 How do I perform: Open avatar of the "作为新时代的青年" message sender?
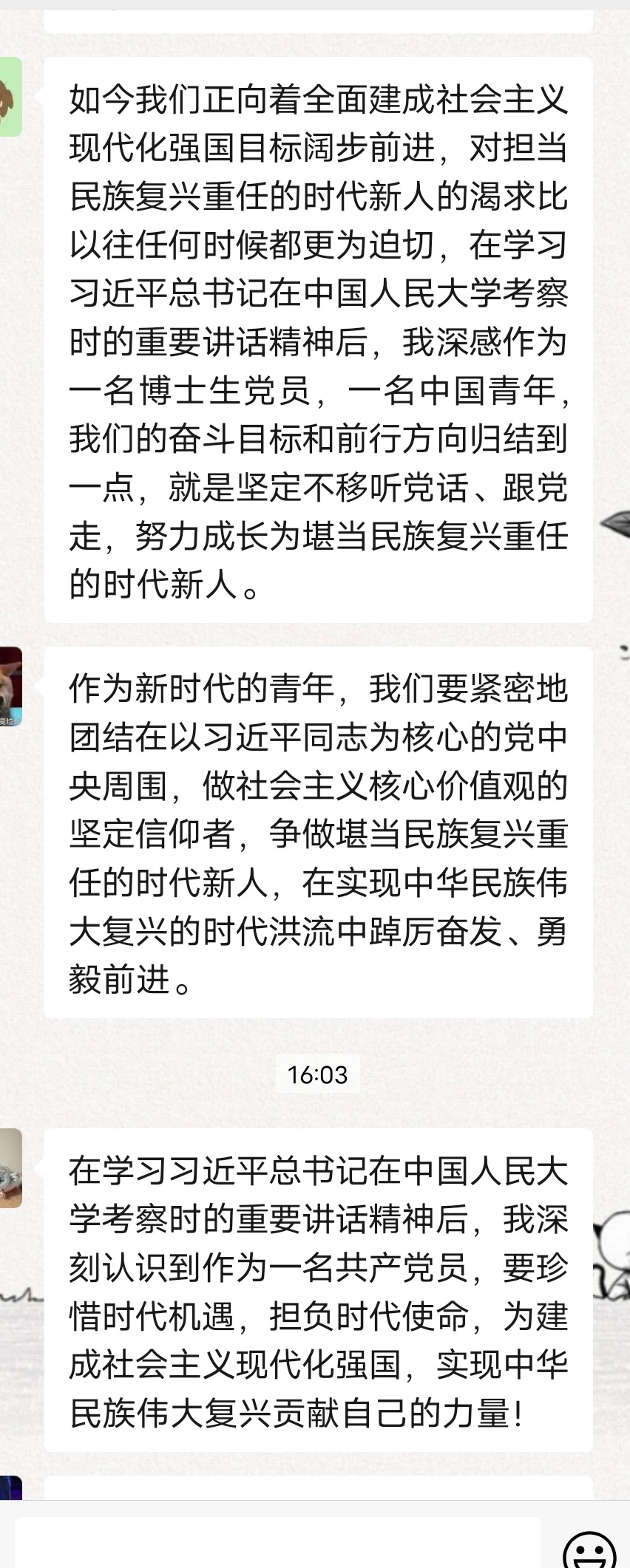click(10, 686)
